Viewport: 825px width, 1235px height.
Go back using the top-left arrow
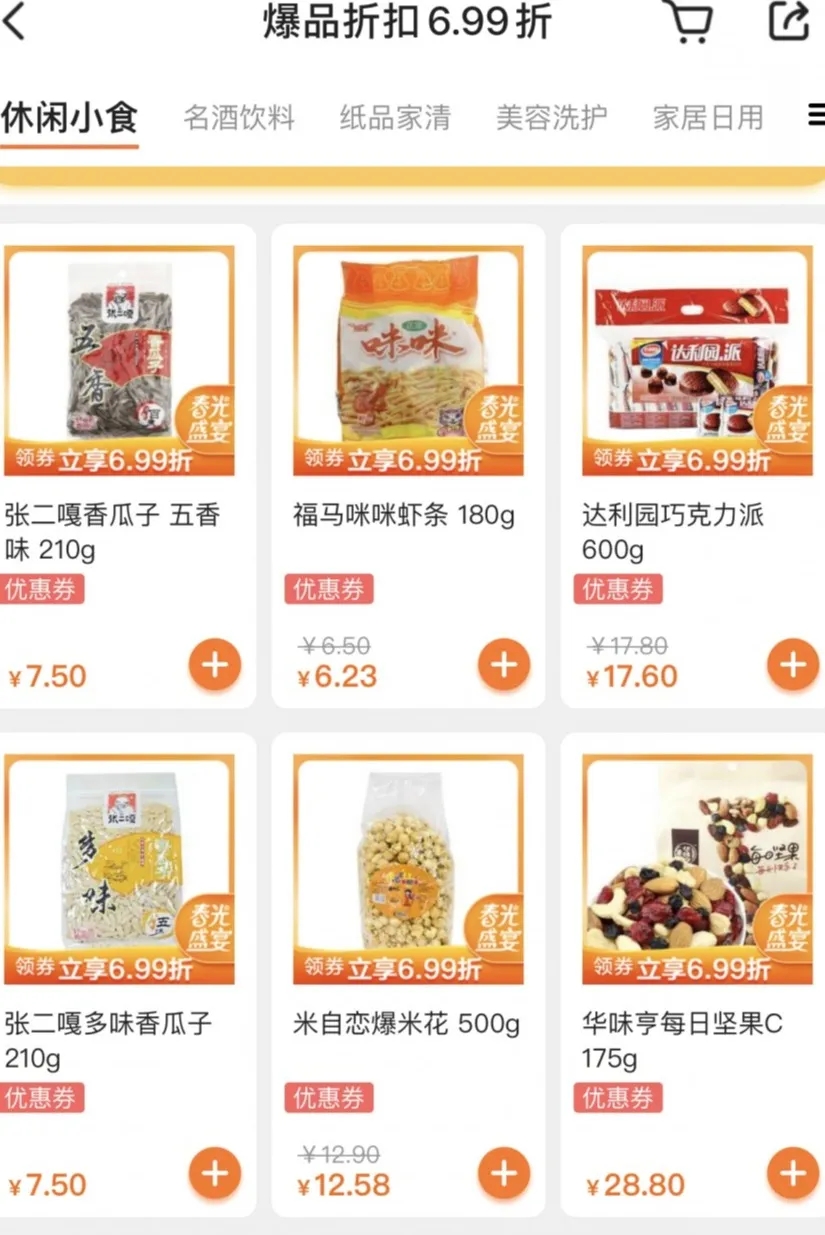pyautogui.click(x=14, y=22)
